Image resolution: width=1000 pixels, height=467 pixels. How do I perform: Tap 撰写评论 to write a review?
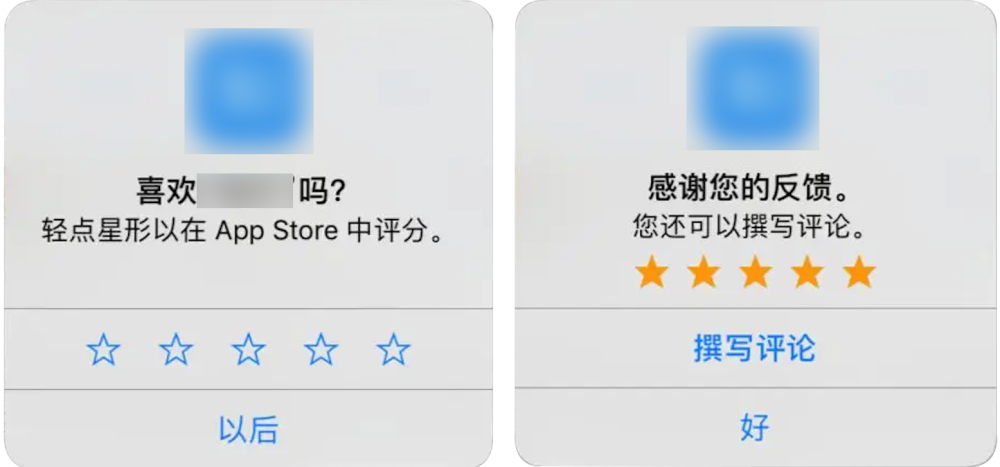point(754,348)
